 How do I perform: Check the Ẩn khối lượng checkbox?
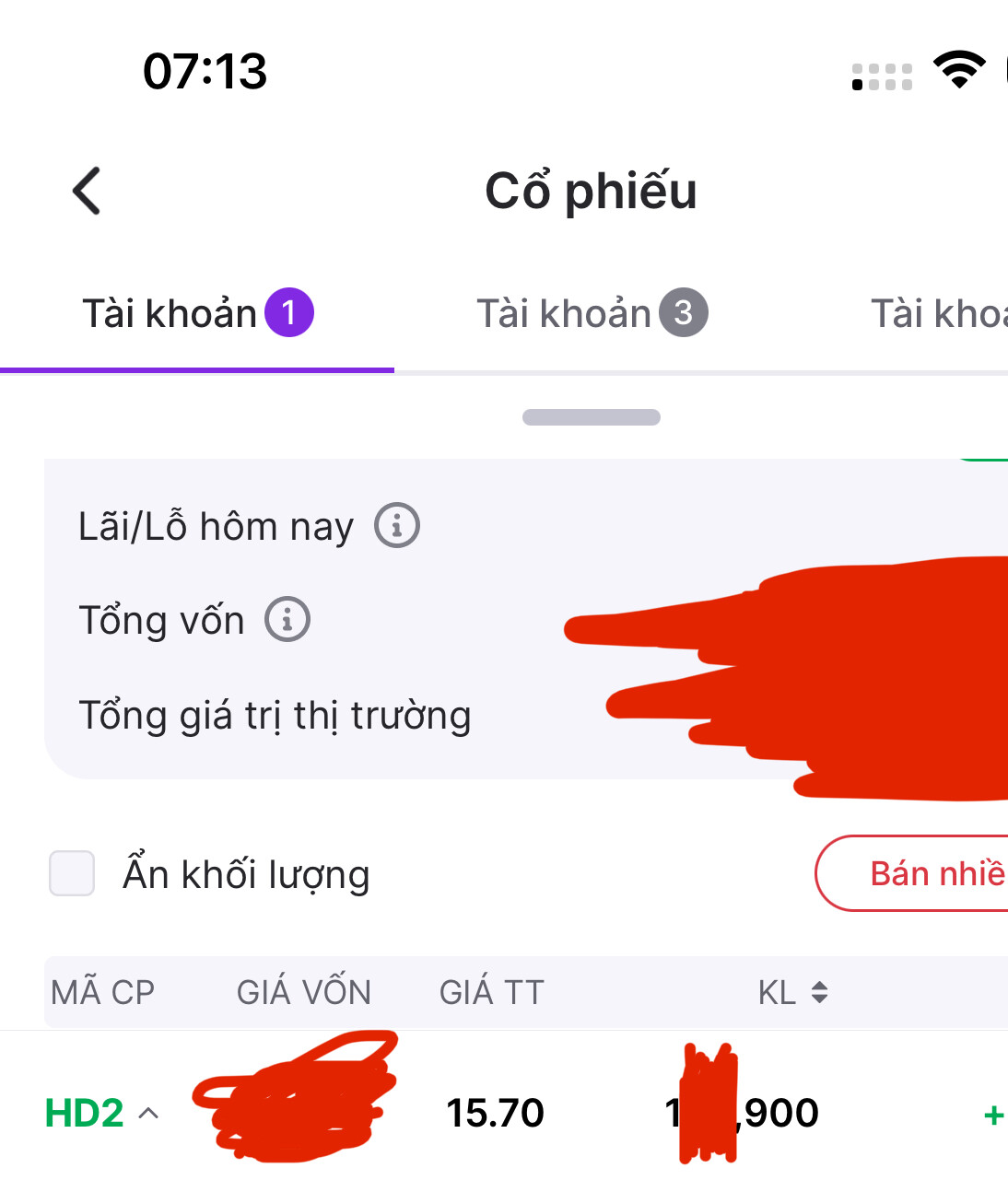[x=72, y=873]
